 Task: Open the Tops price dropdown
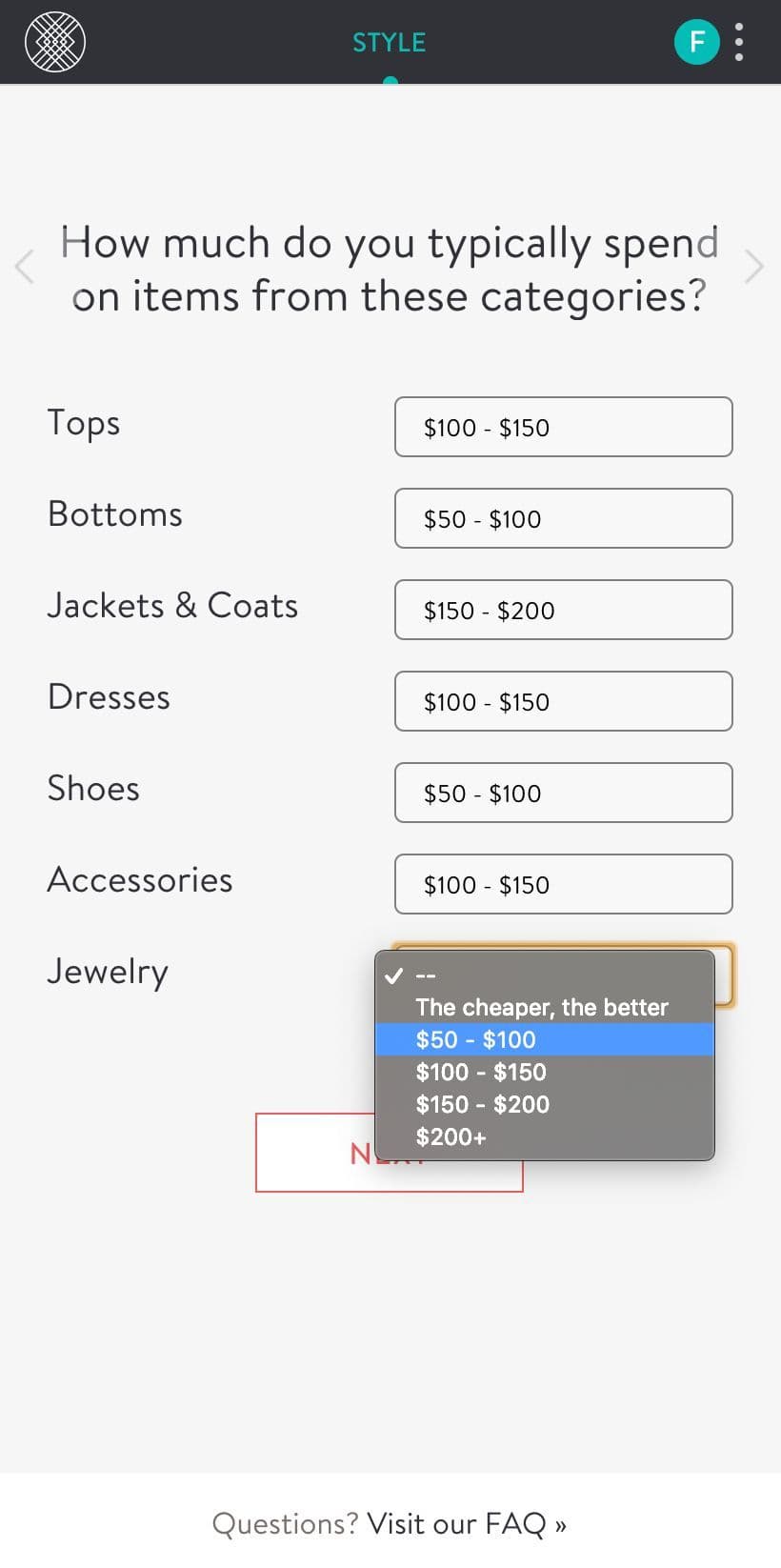click(x=564, y=427)
